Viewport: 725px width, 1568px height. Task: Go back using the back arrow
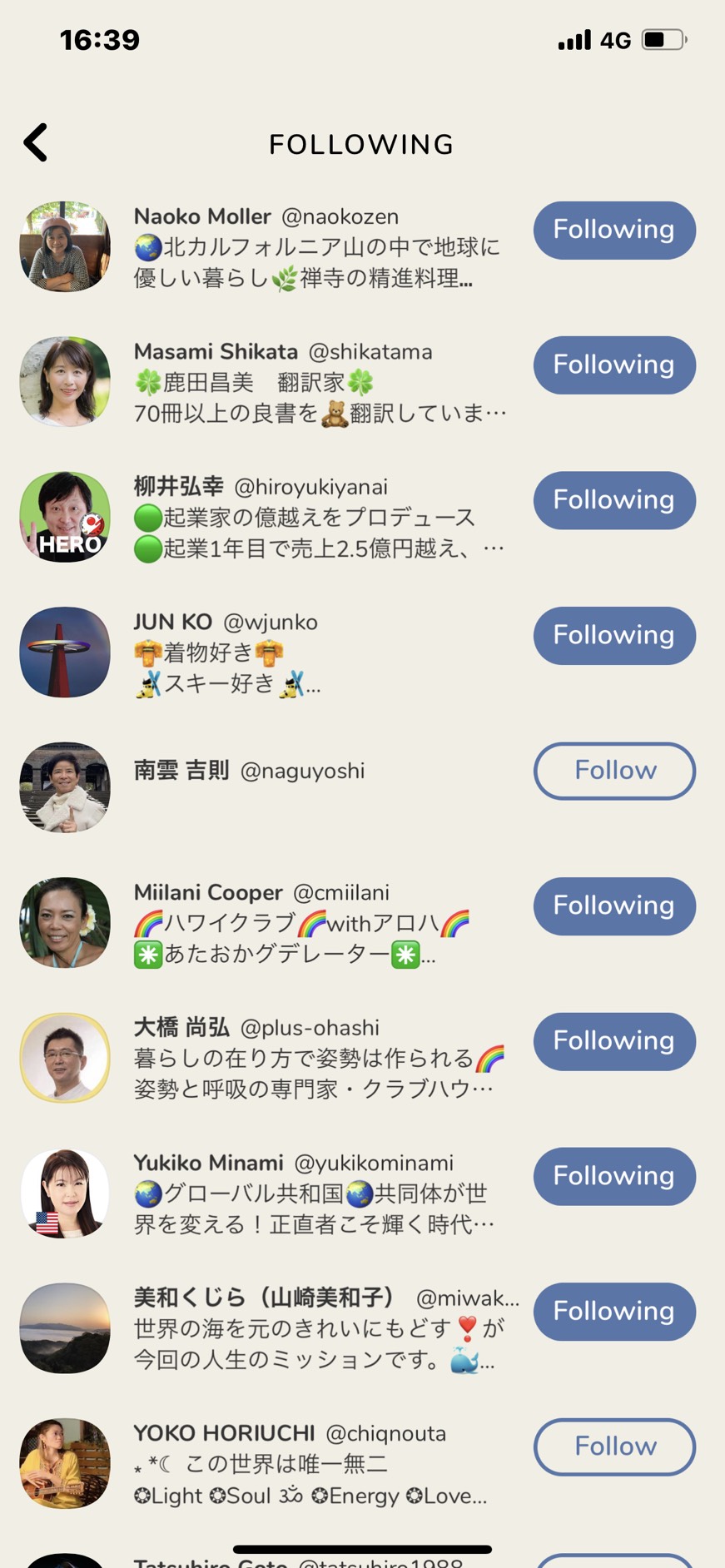[x=36, y=143]
